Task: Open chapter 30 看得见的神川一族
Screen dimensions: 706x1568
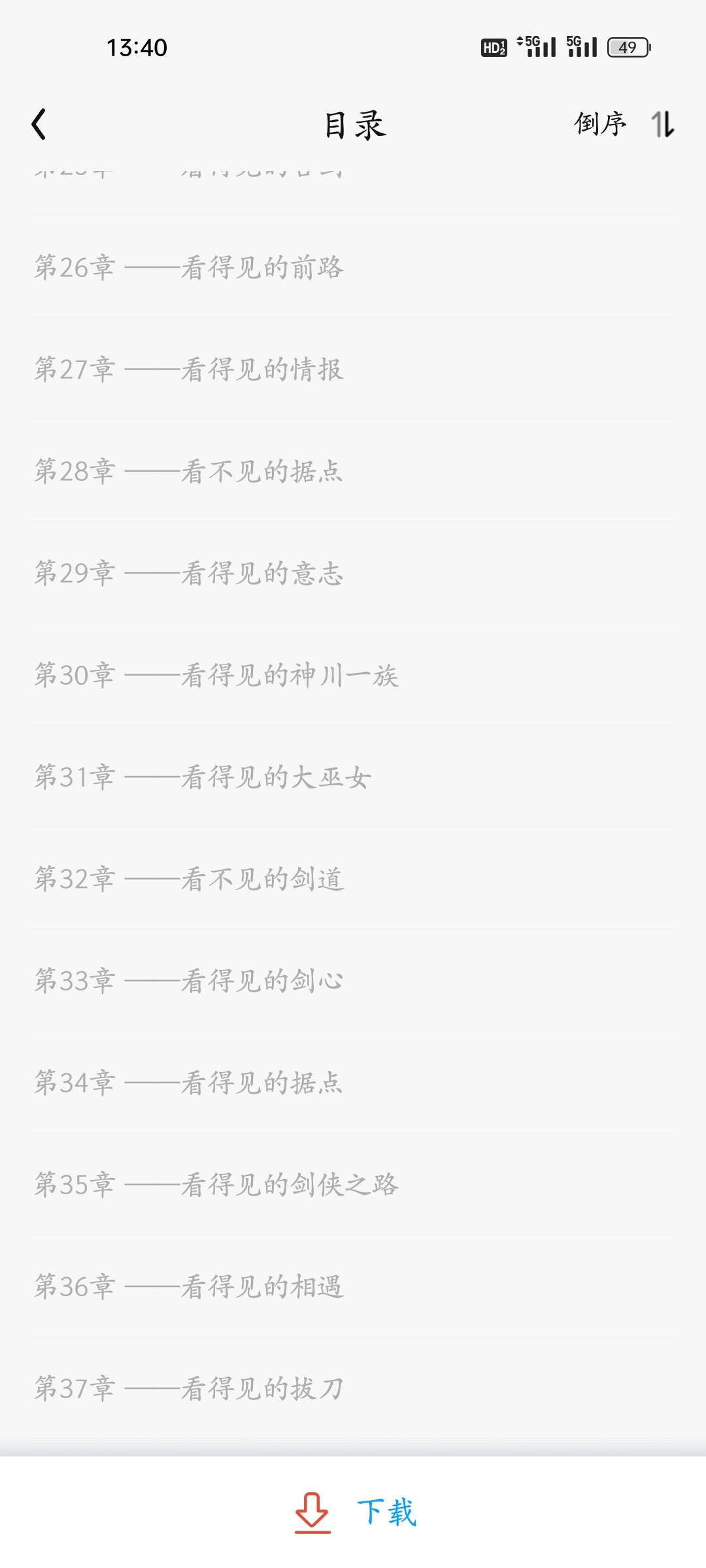Action: tap(216, 675)
